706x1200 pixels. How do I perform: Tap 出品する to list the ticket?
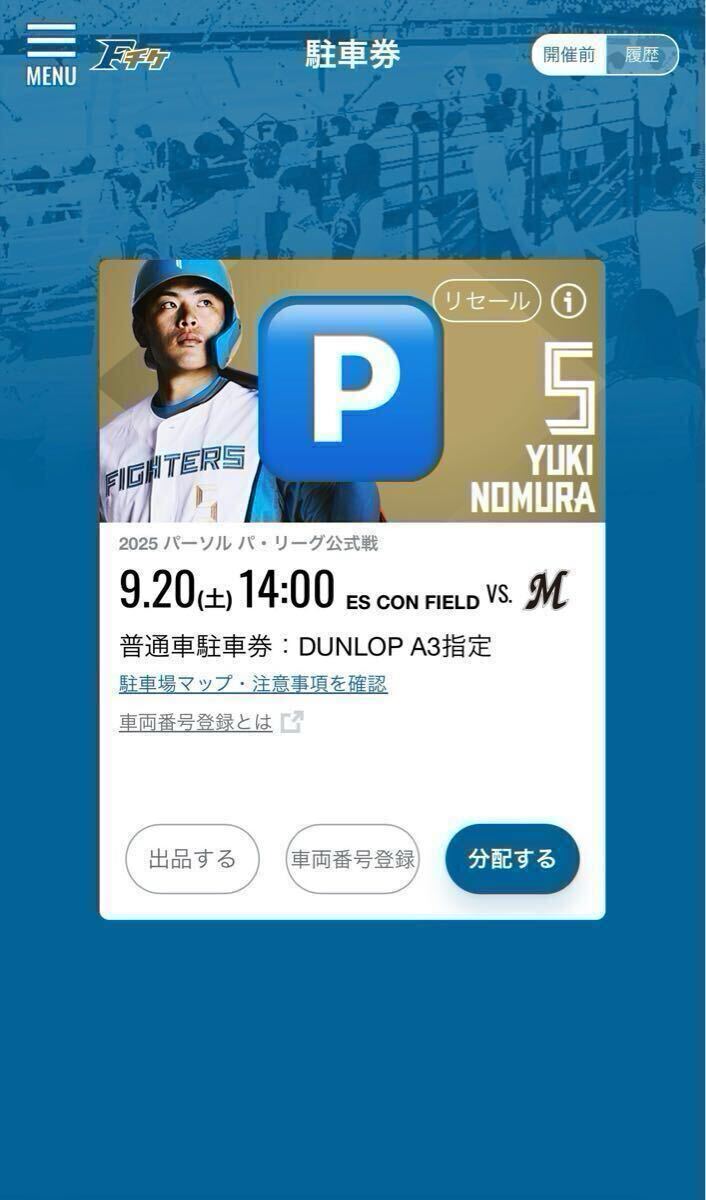192,859
